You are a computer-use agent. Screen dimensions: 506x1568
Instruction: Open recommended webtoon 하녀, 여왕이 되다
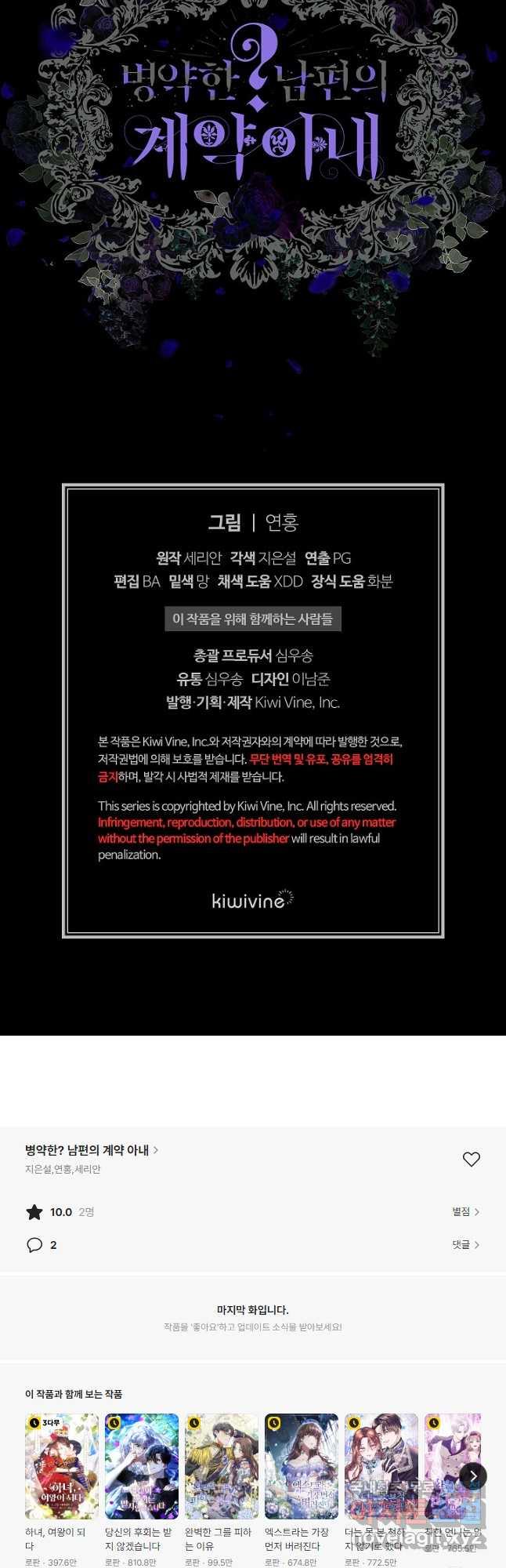[x=62, y=1465]
